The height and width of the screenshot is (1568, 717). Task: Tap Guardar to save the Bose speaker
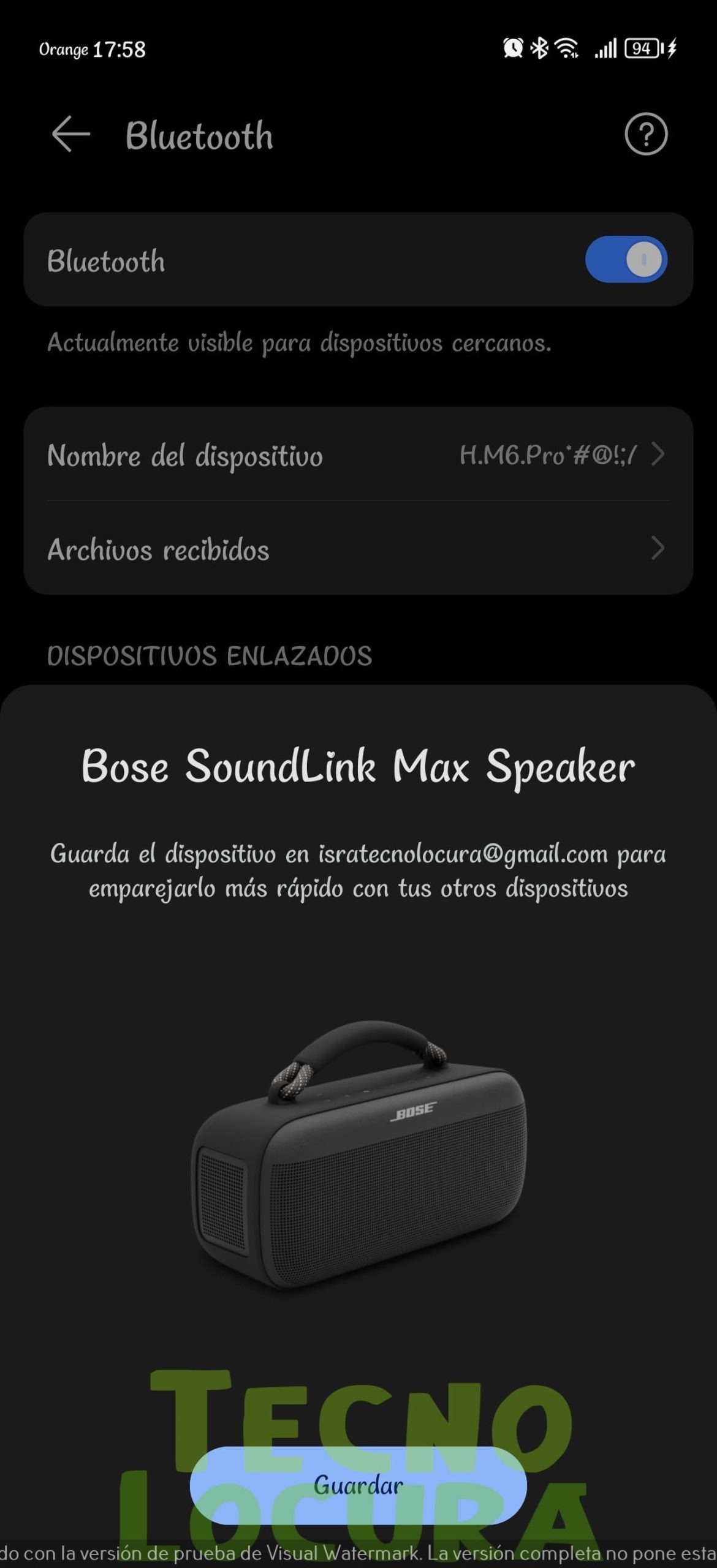(358, 1486)
